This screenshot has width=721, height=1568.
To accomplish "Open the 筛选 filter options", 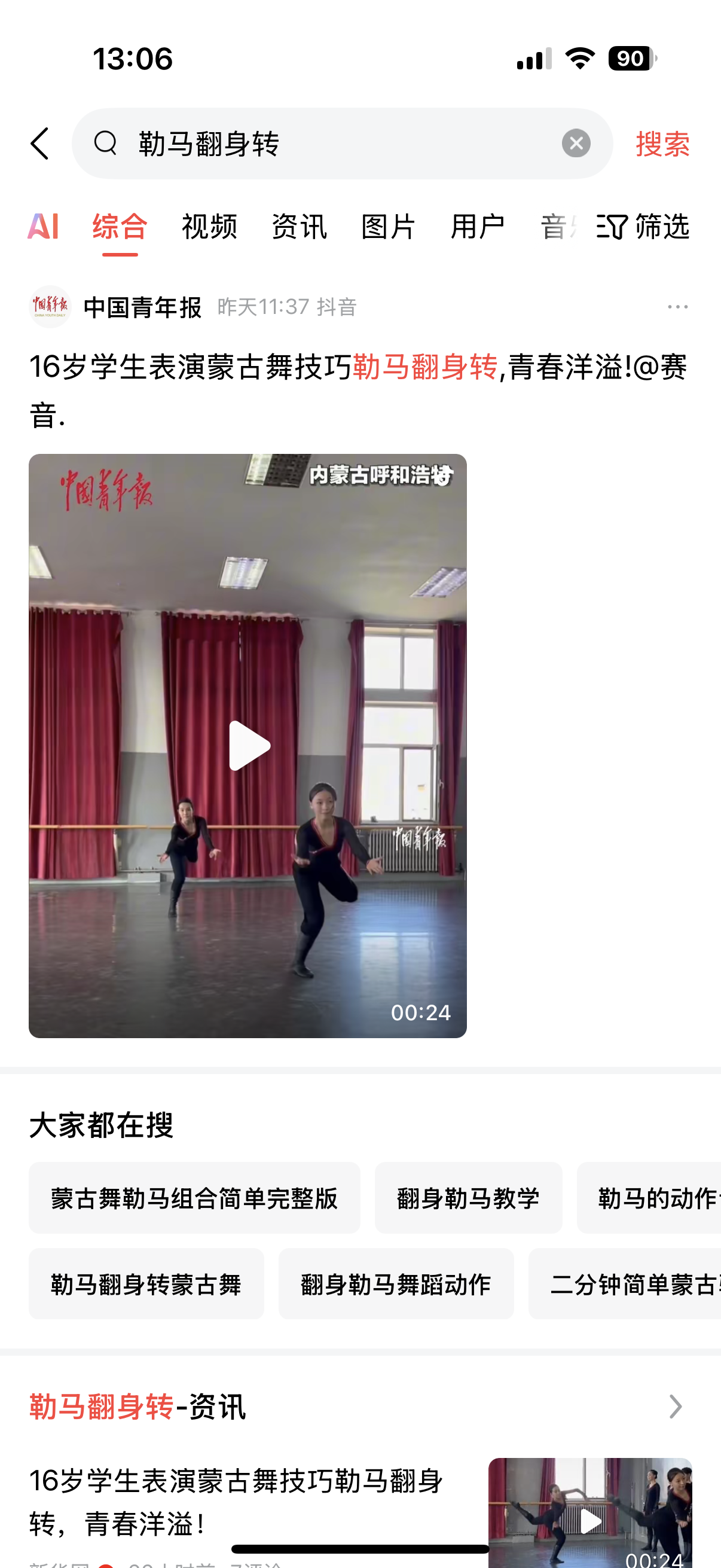I will tap(644, 227).
